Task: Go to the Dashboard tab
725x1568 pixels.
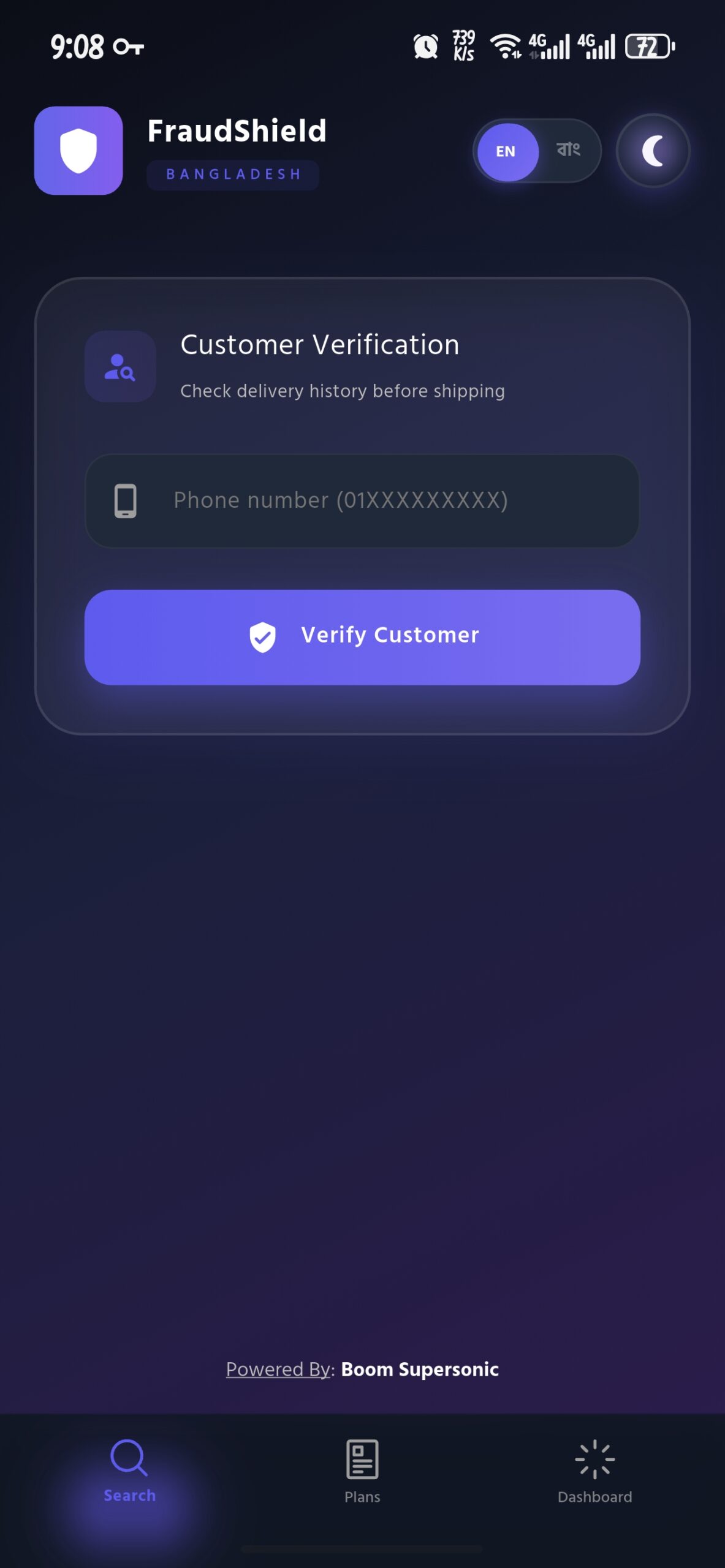Action: click(x=594, y=1470)
